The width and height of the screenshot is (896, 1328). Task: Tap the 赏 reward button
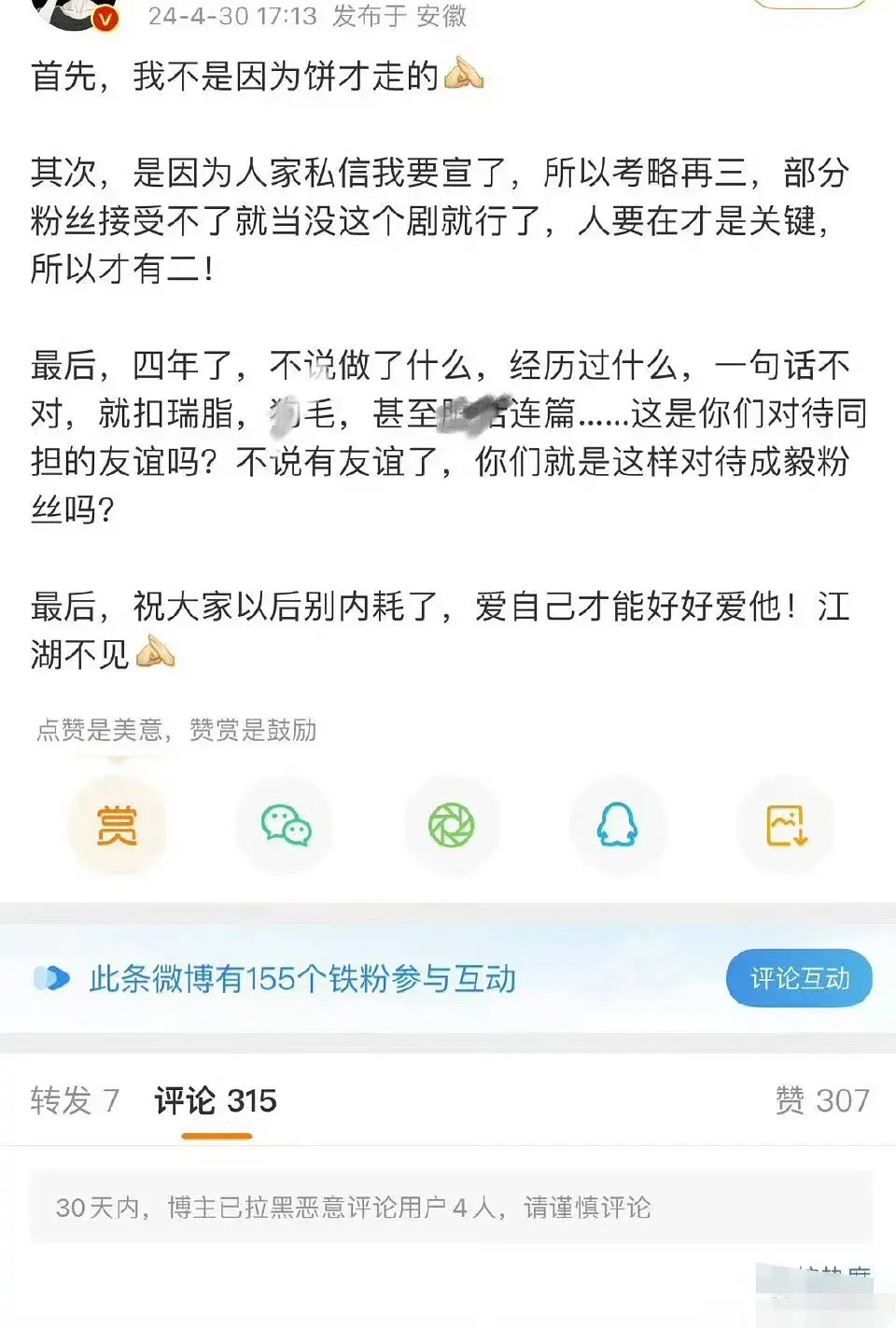pyautogui.click(x=117, y=826)
